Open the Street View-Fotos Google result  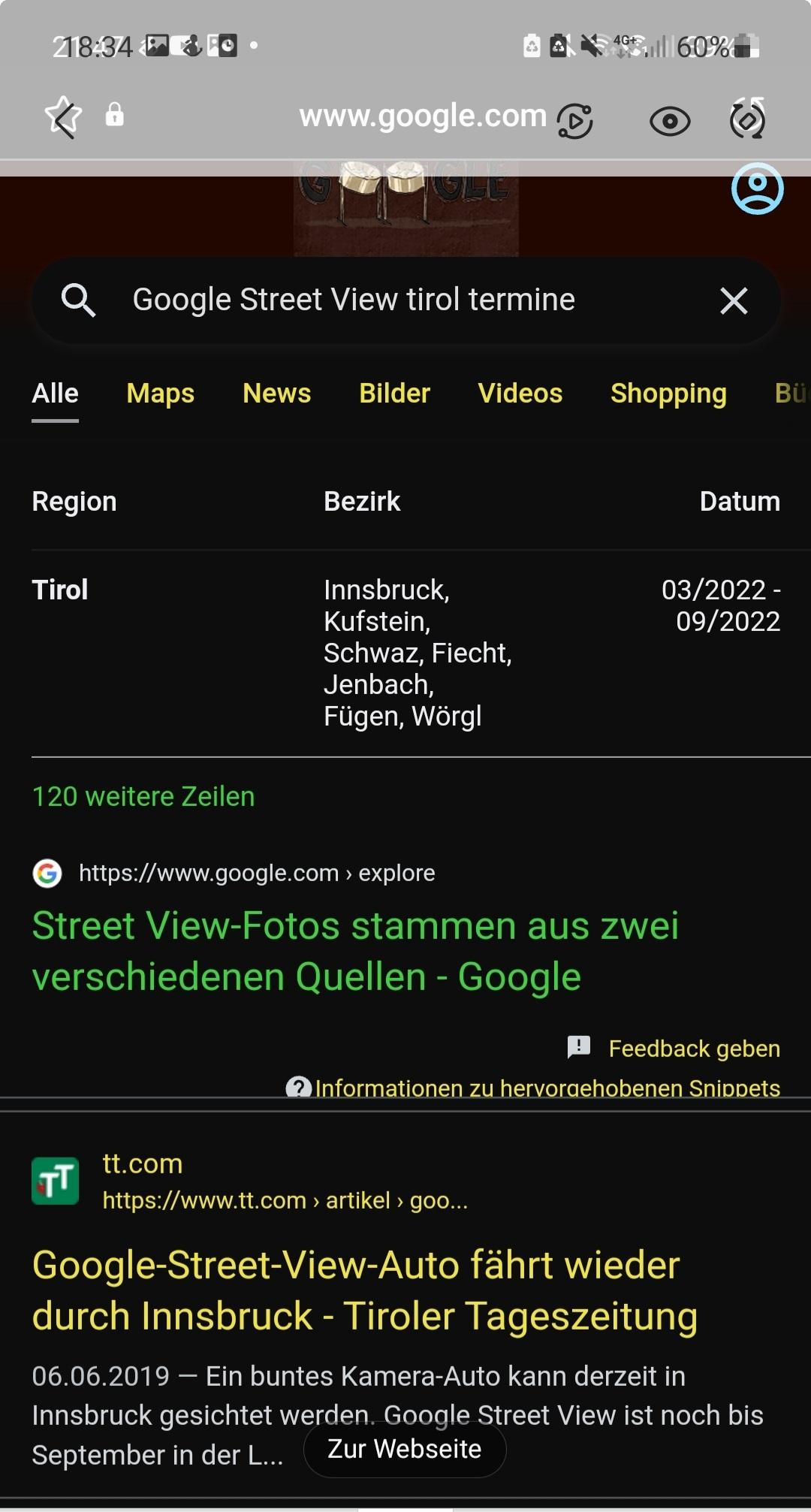pyautogui.click(x=354, y=951)
